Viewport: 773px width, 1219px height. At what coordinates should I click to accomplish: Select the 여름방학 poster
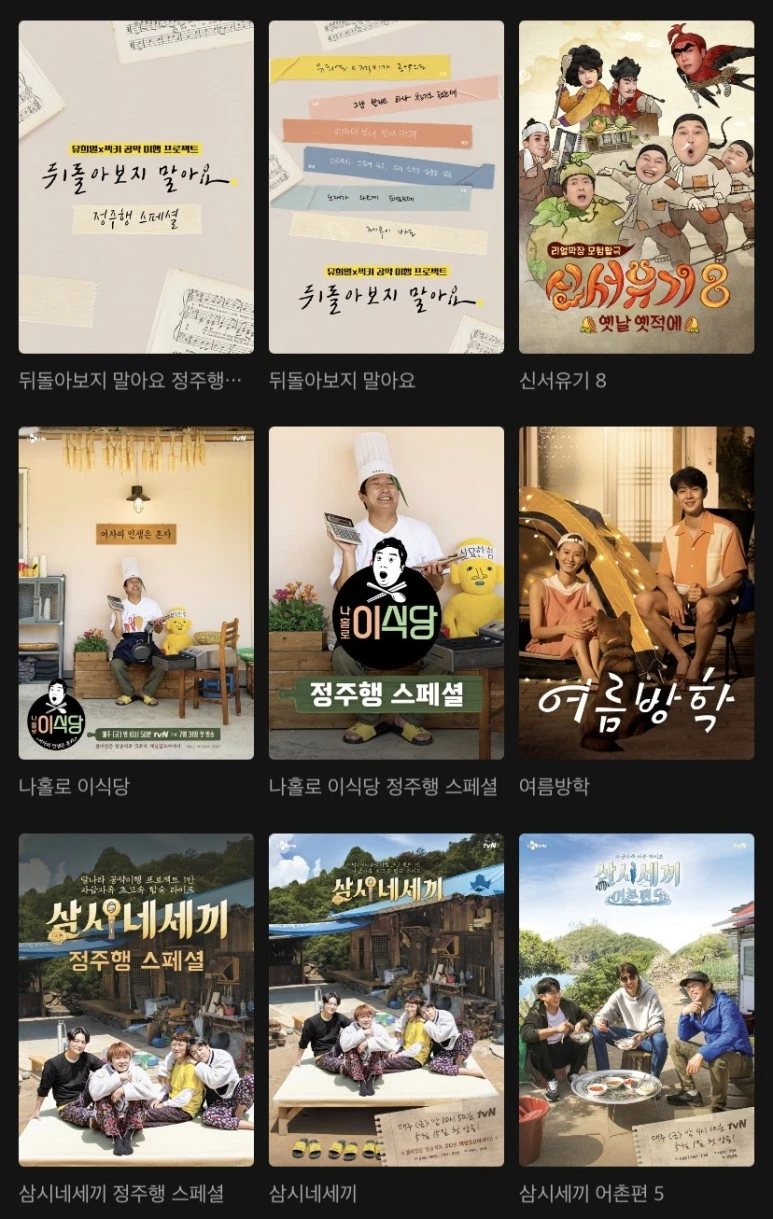[636, 593]
